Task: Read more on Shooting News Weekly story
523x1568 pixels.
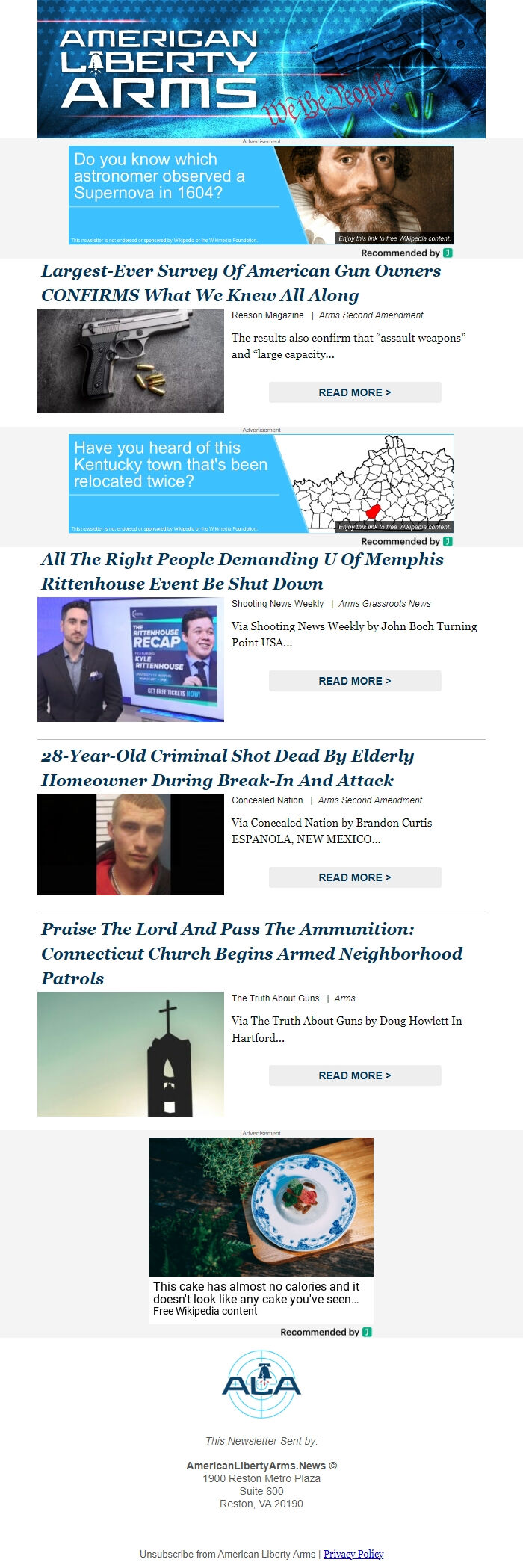Action: (355, 681)
